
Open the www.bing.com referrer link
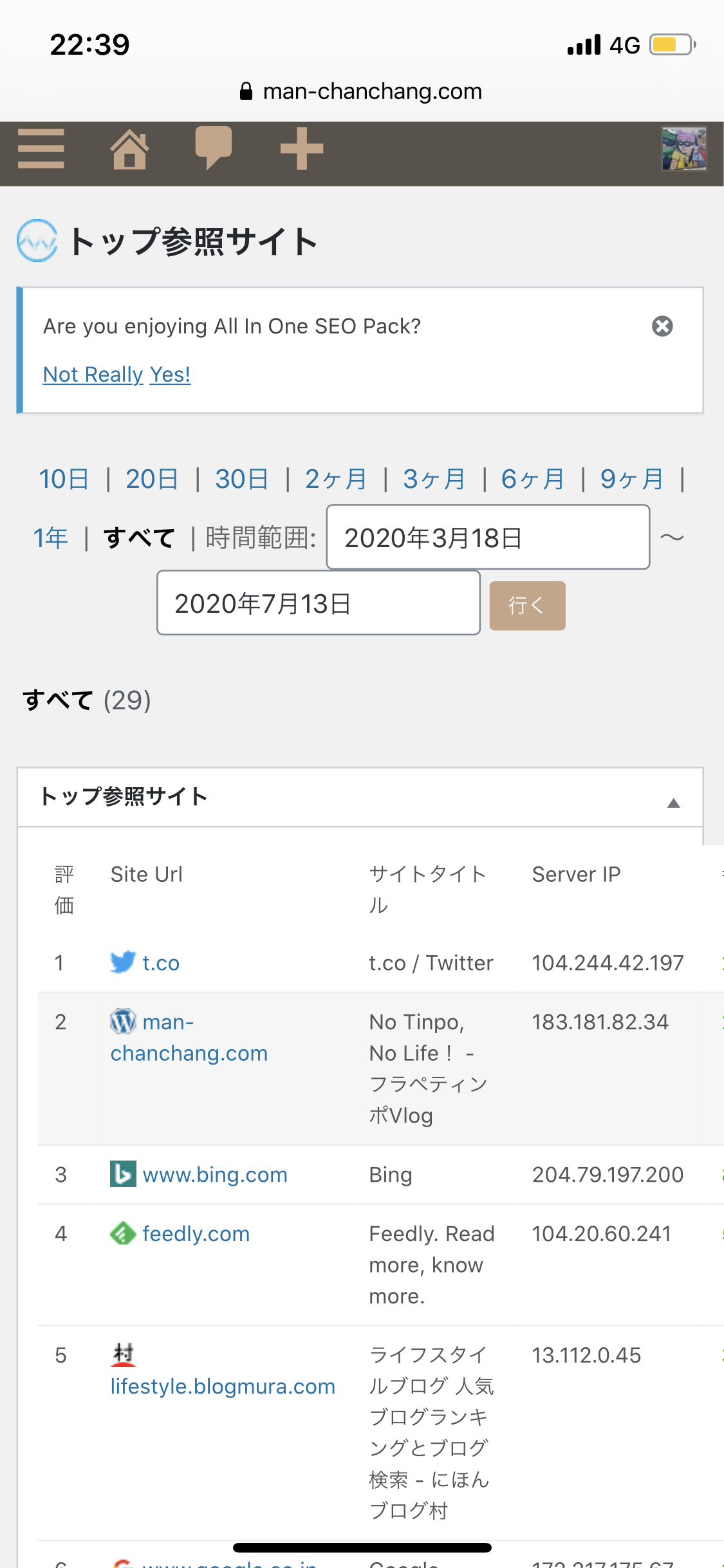coord(215,1175)
